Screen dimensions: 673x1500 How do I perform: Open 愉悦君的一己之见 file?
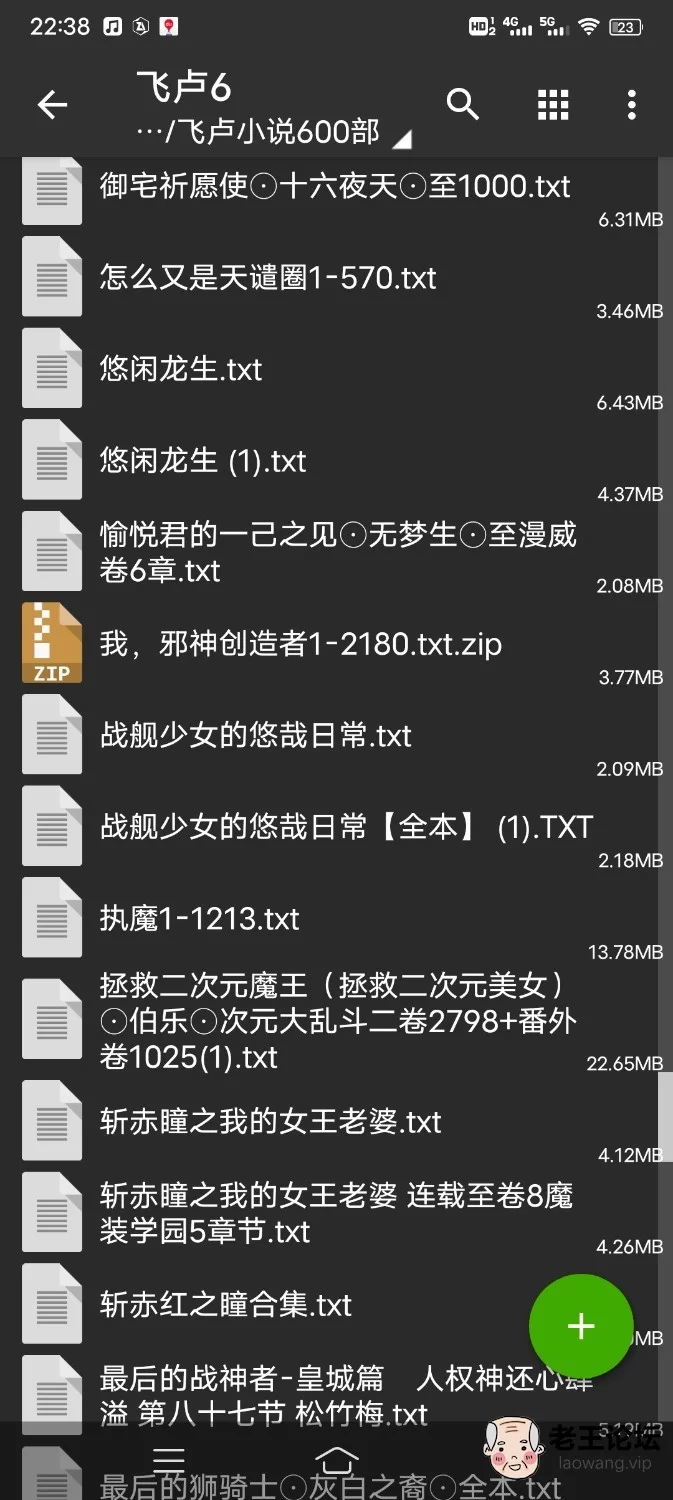[x=336, y=553]
